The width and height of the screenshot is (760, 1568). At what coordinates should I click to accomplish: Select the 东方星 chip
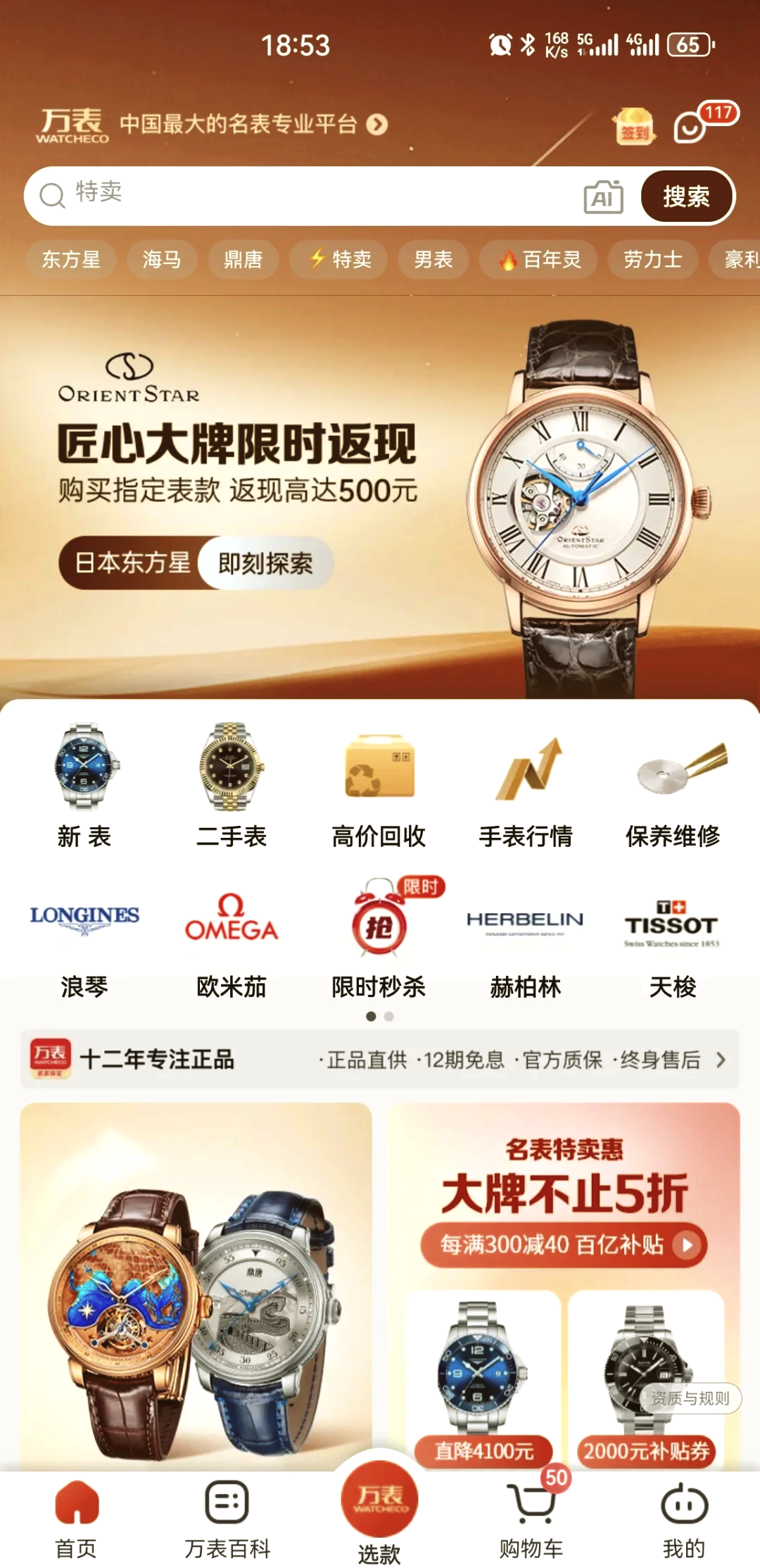(71, 260)
